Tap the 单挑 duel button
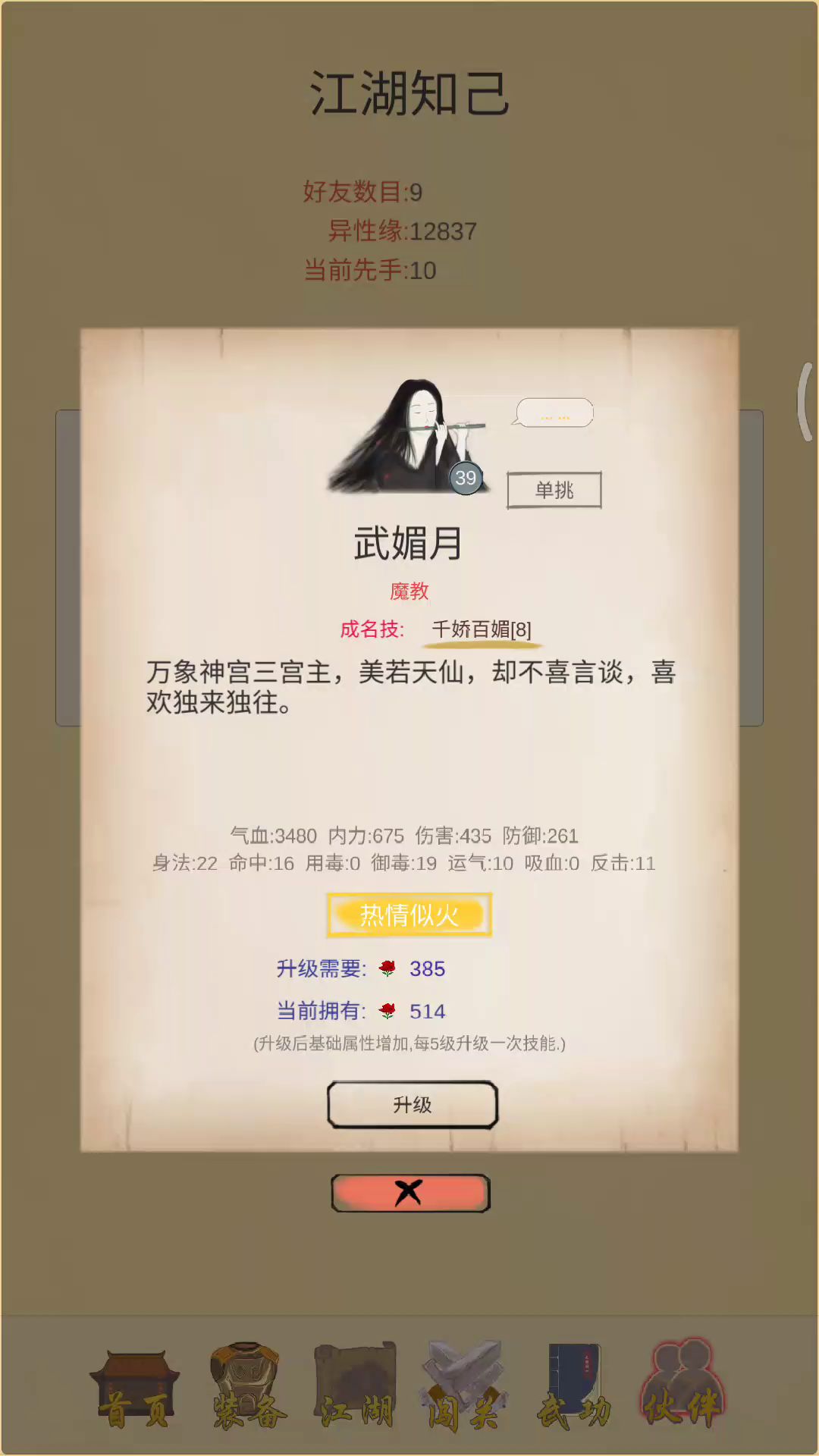This screenshot has width=819, height=1456. point(554,490)
